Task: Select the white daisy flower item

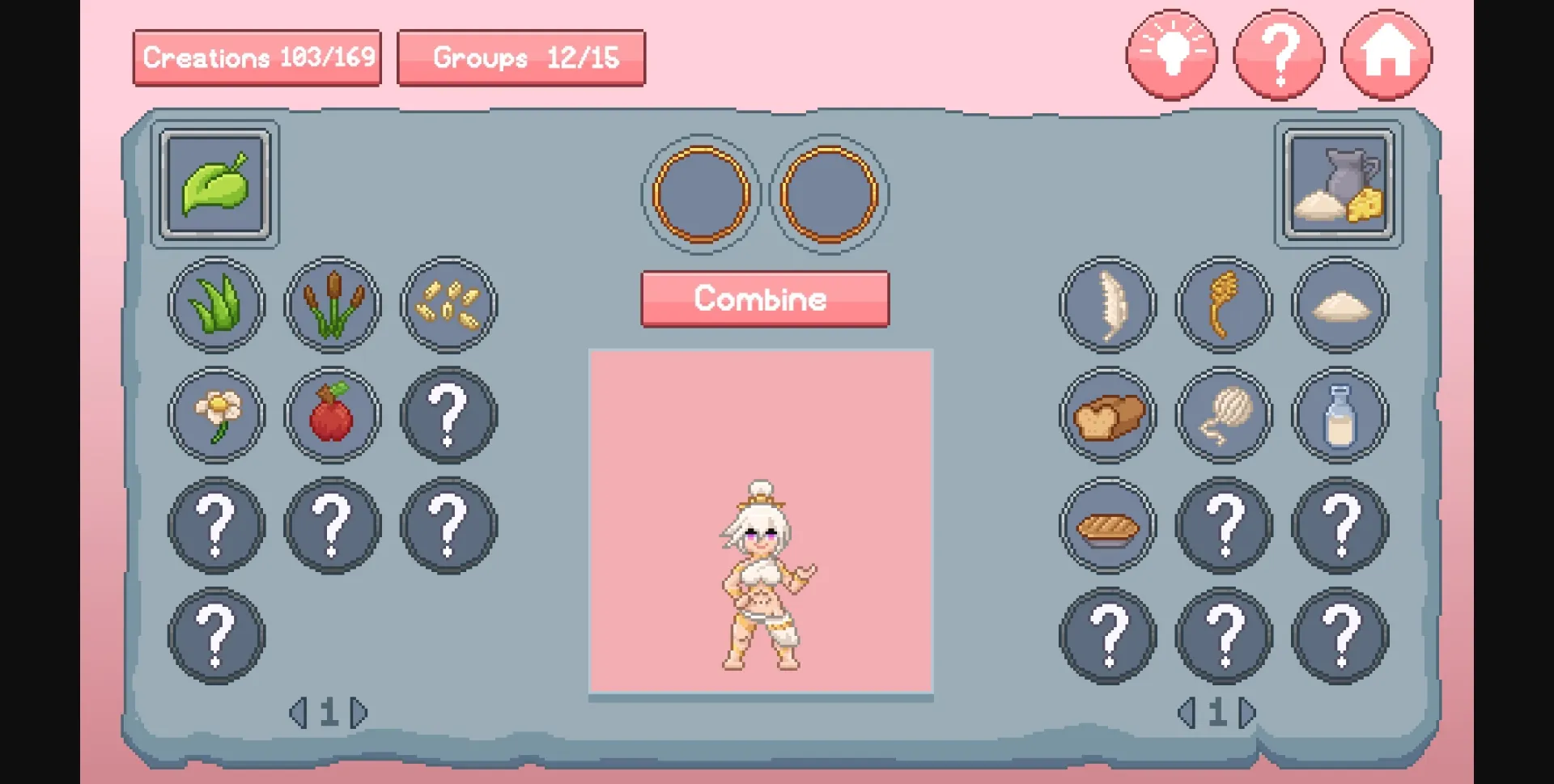Action: [x=216, y=415]
